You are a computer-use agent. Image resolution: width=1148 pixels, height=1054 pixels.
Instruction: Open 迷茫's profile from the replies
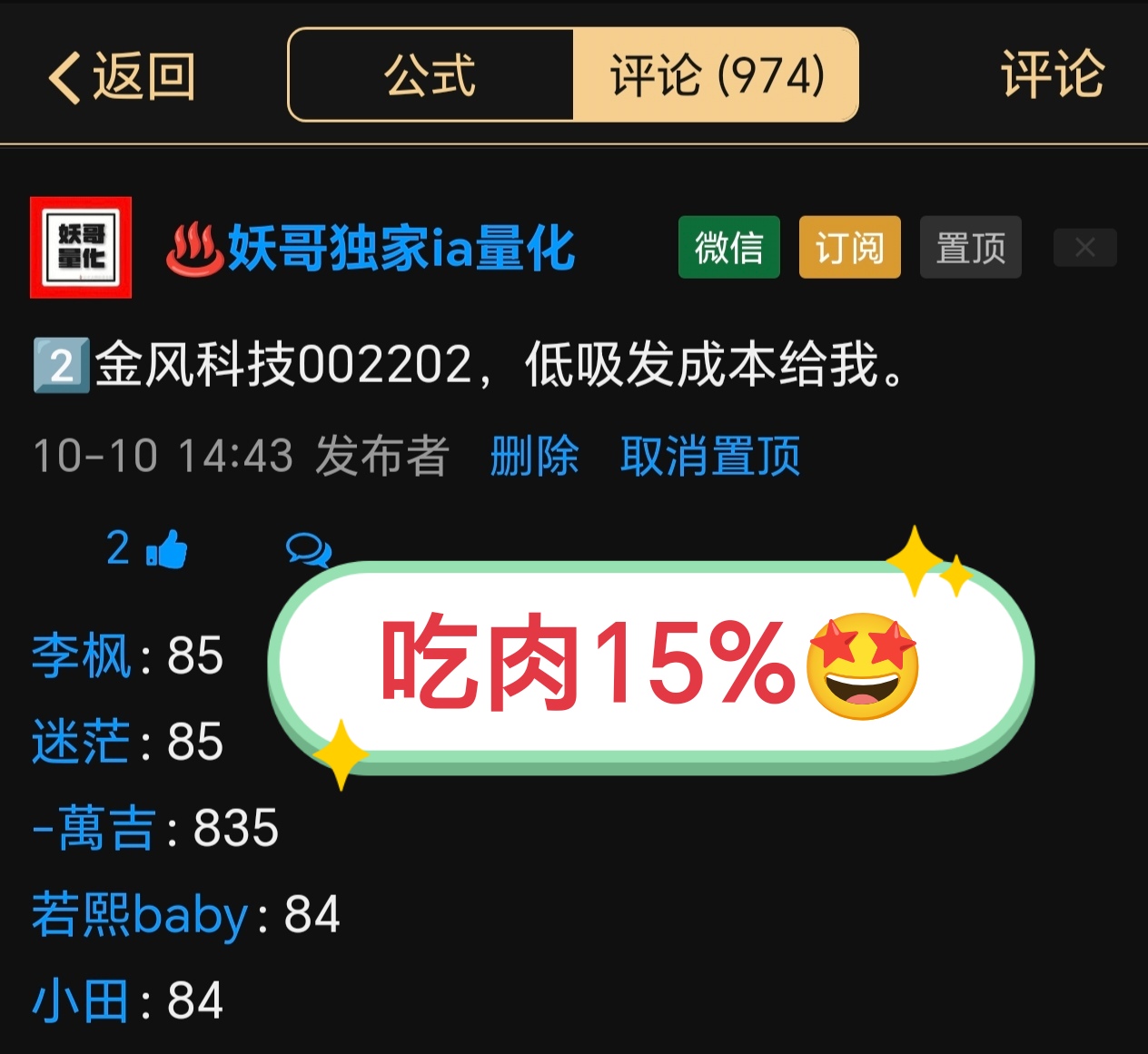(x=81, y=742)
